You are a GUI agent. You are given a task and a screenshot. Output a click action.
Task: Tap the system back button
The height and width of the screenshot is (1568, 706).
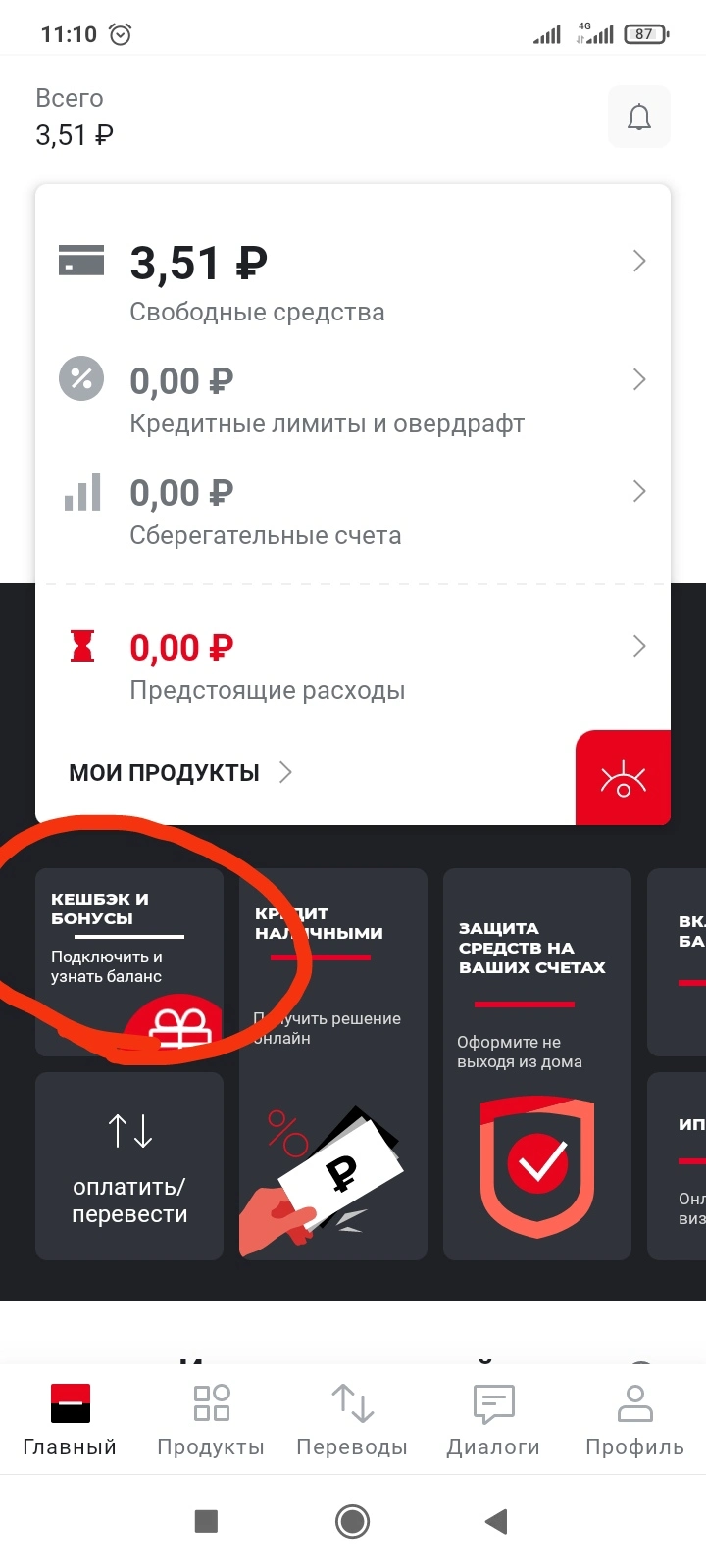point(497,1521)
